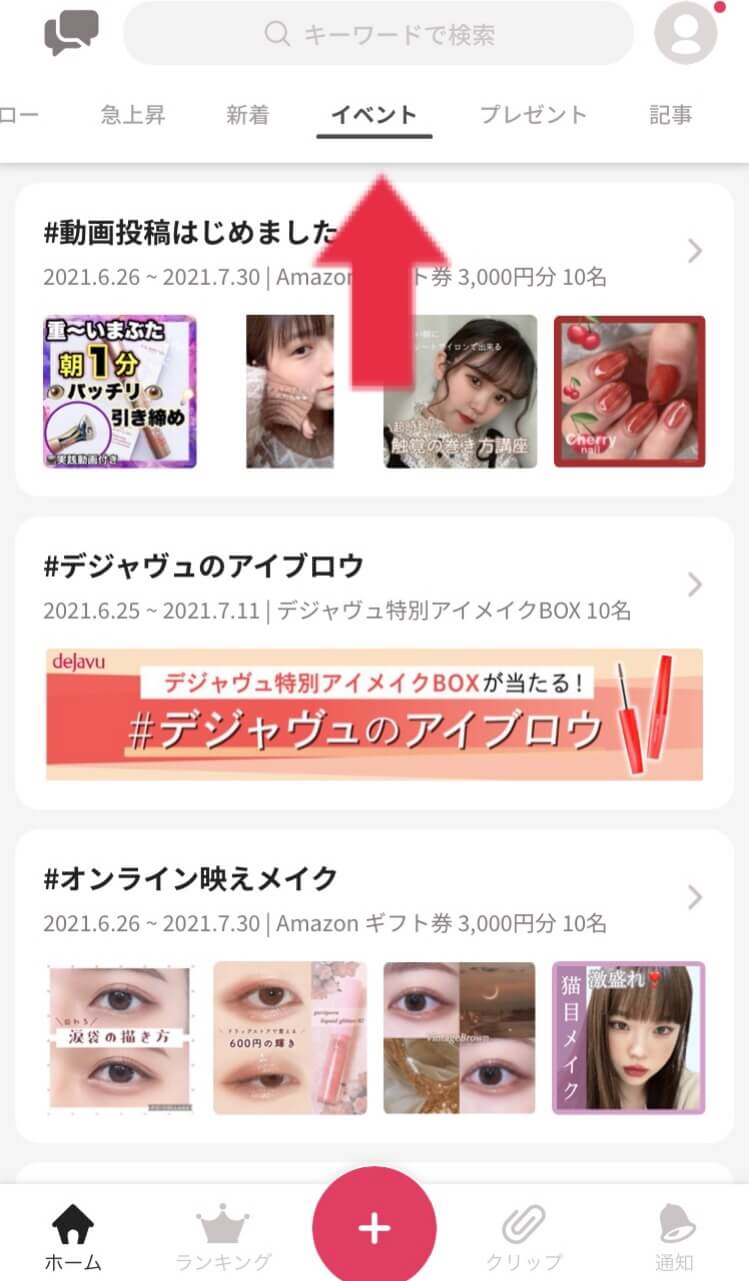Open the profile avatar icon
The image size is (749, 1281).
686,33
